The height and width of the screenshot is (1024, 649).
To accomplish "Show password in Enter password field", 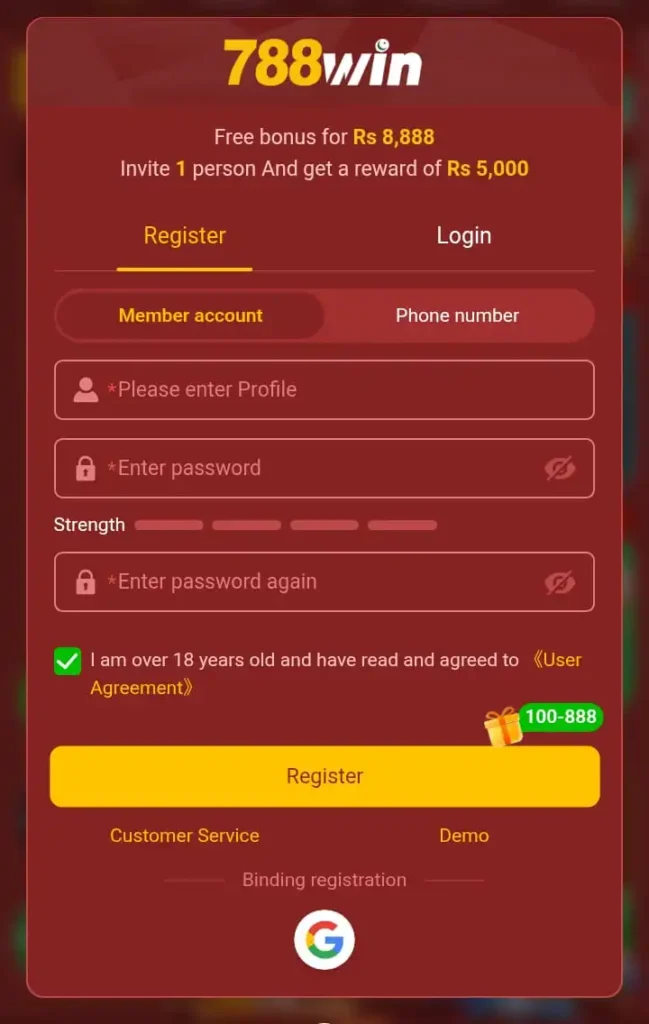I will coord(560,468).
